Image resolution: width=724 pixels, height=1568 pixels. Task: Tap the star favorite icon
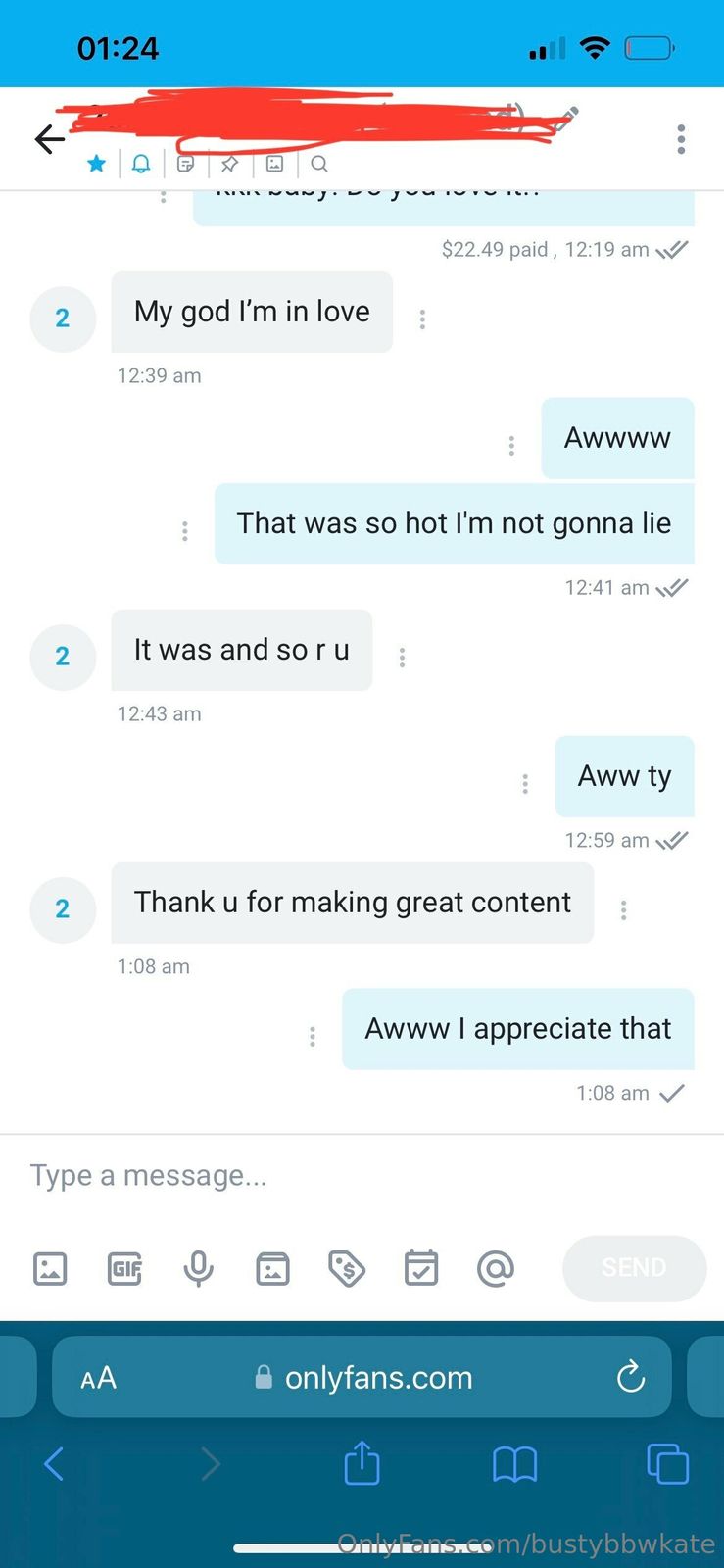96,164
